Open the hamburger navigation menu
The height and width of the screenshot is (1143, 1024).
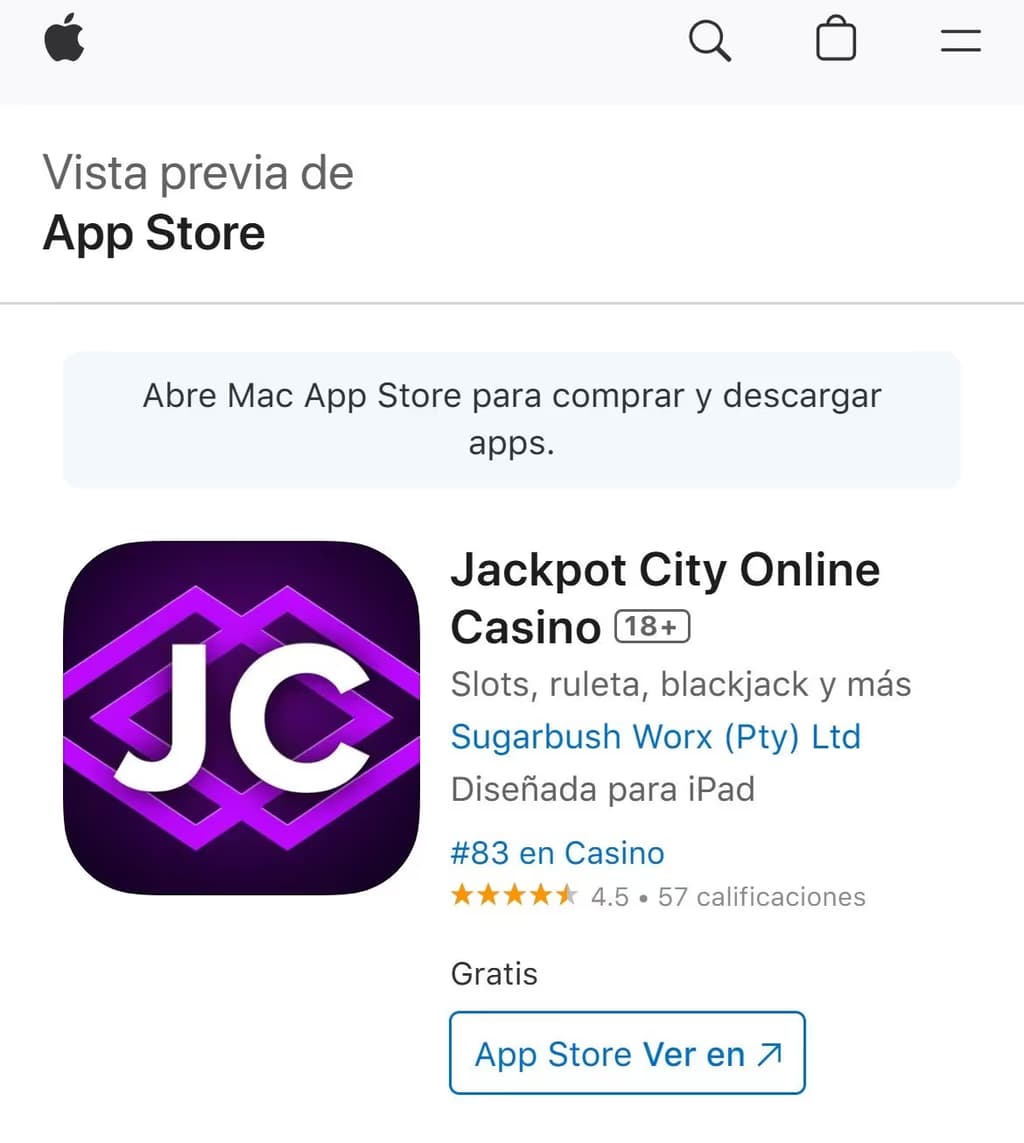point(959,40)
